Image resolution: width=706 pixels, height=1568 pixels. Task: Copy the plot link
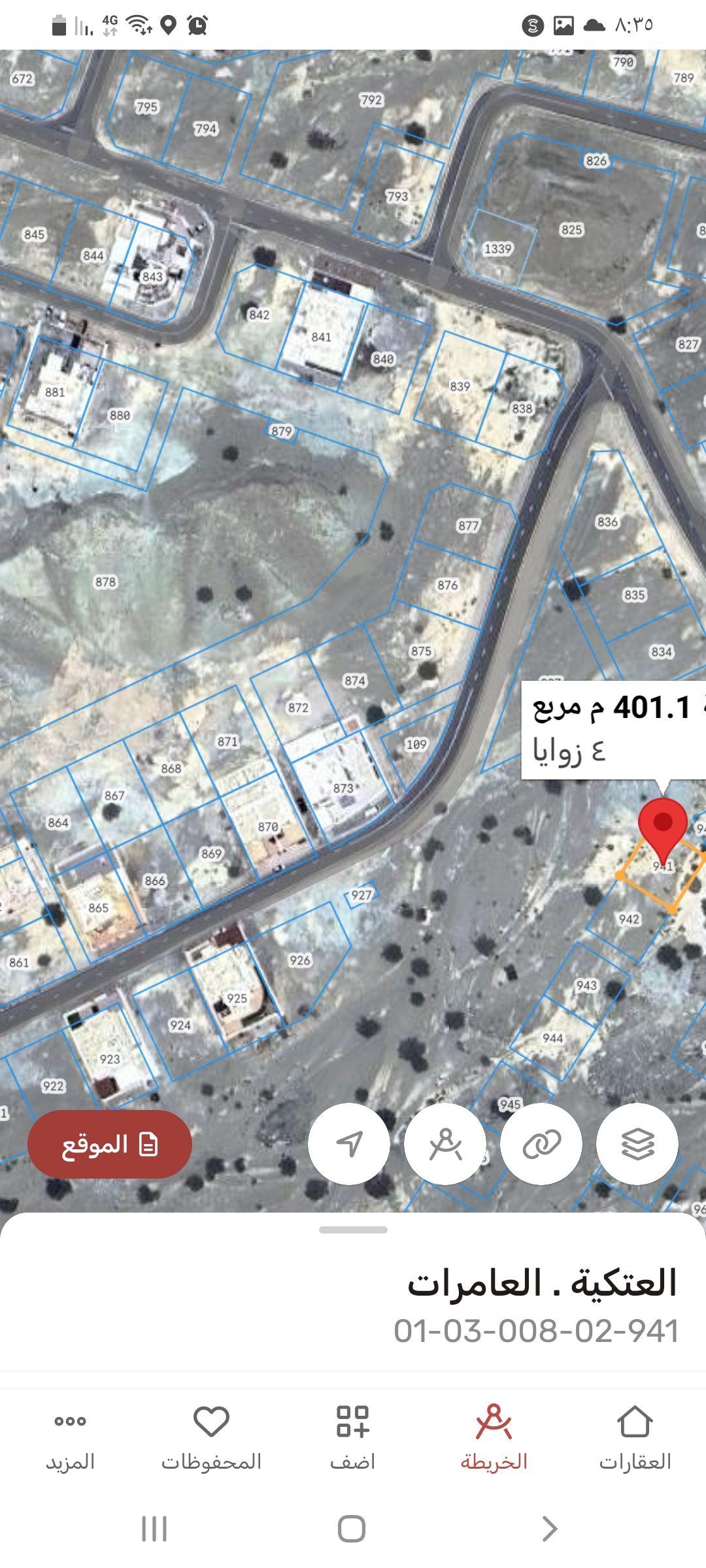[541, 1144]
